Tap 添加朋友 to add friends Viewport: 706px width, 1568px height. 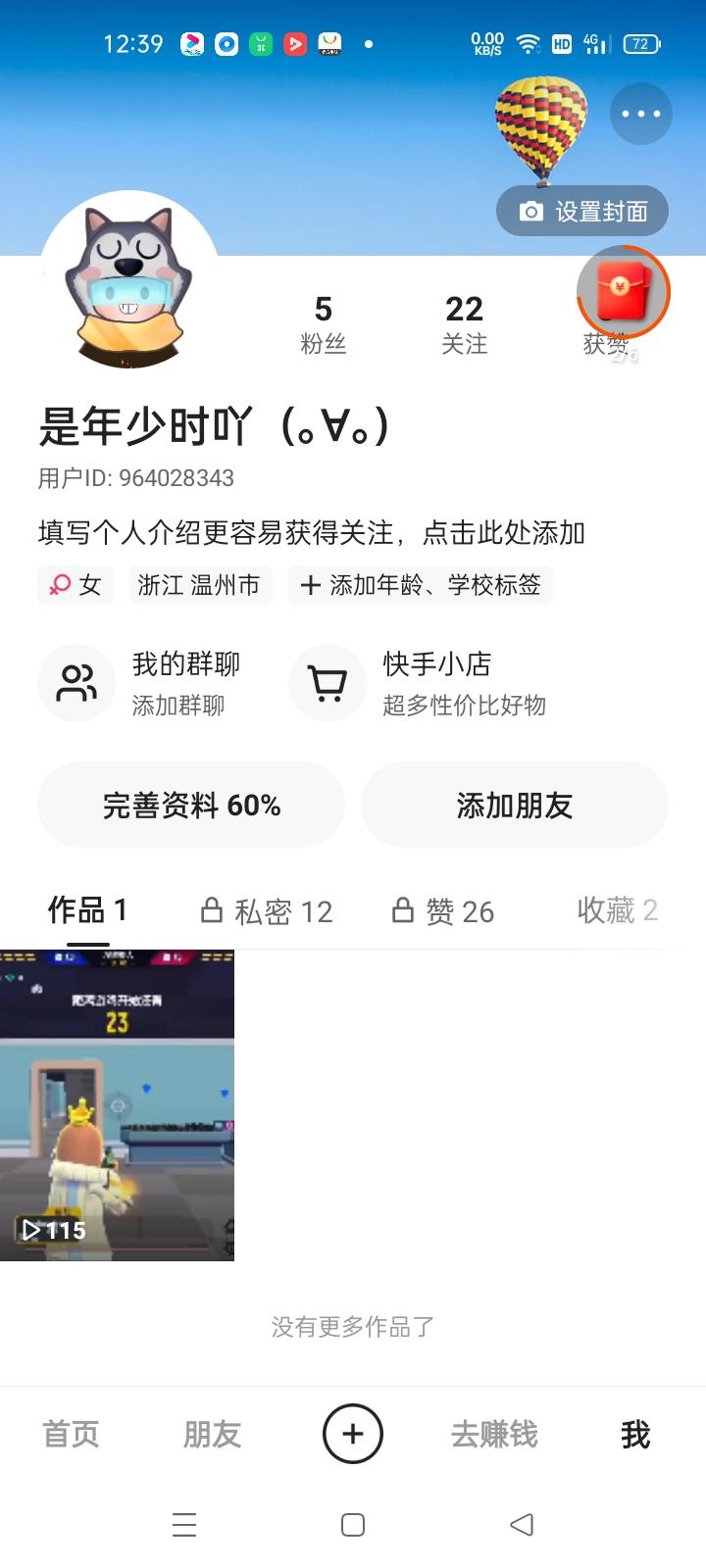click(x=514, y=806)
